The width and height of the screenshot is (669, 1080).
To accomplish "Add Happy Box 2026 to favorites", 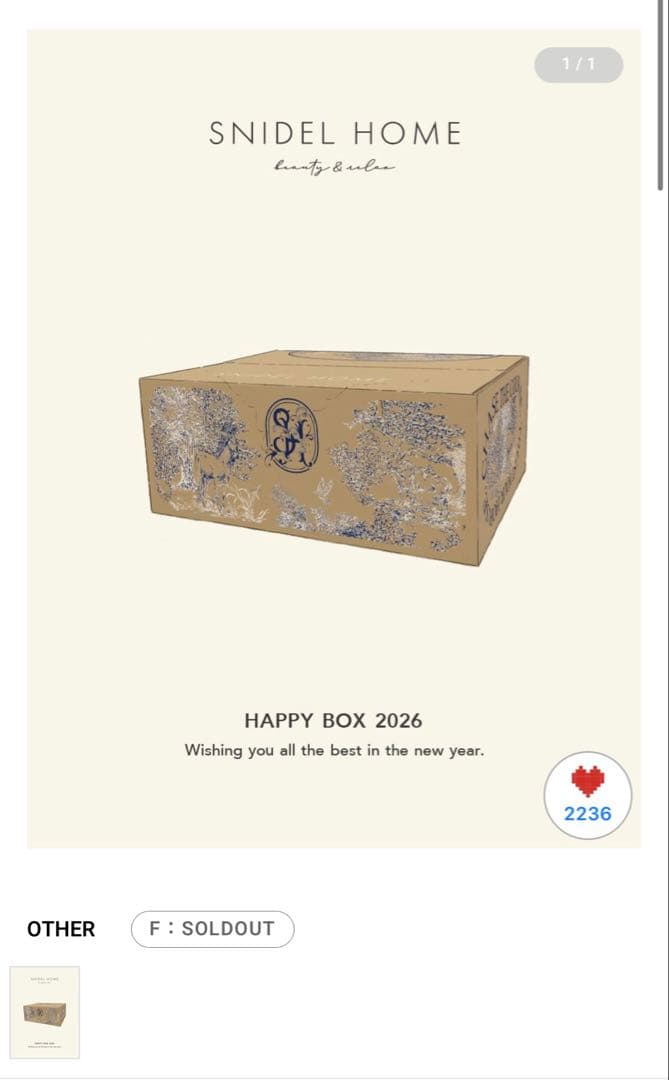I will point(587,794).
